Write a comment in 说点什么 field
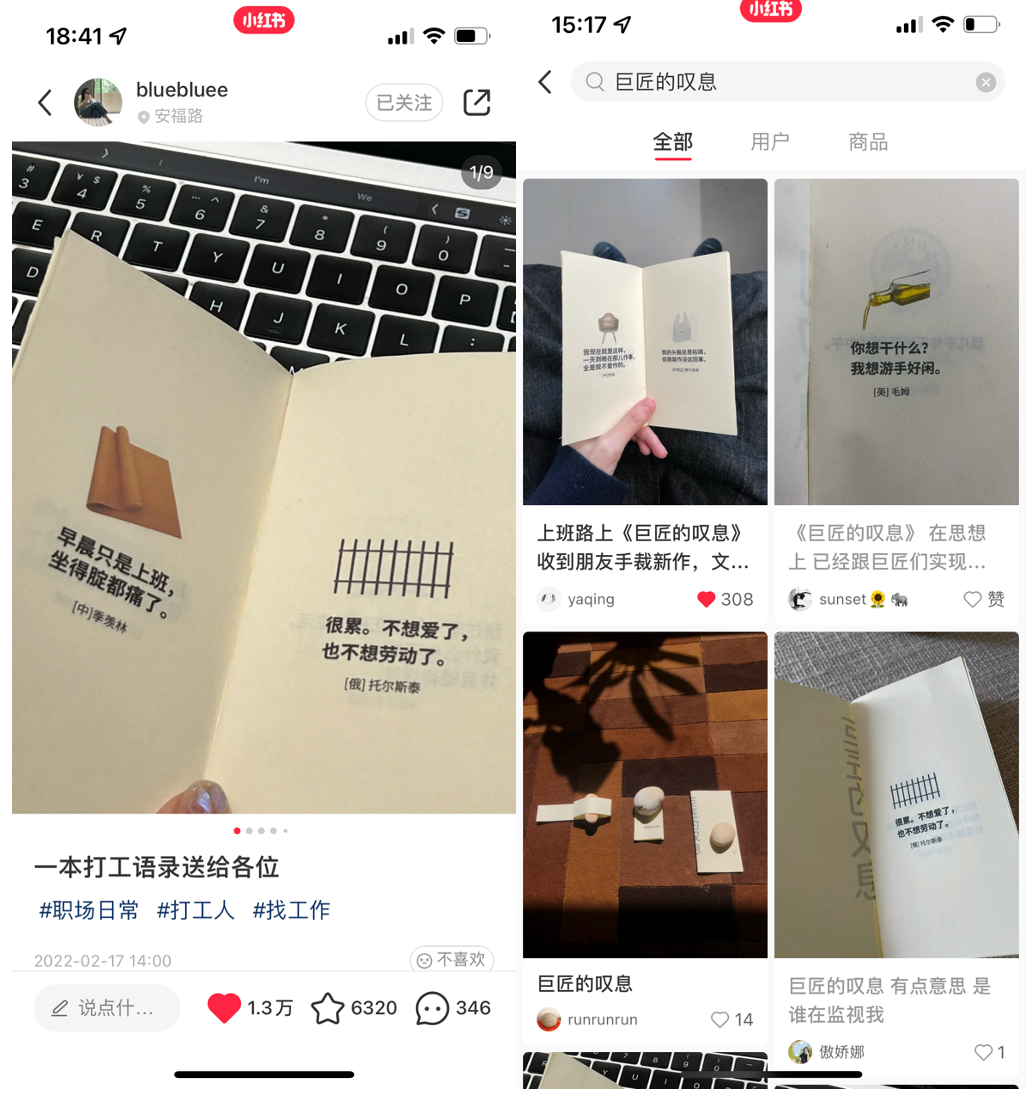This screenshot has height=1098, width=1036. 107,1008
